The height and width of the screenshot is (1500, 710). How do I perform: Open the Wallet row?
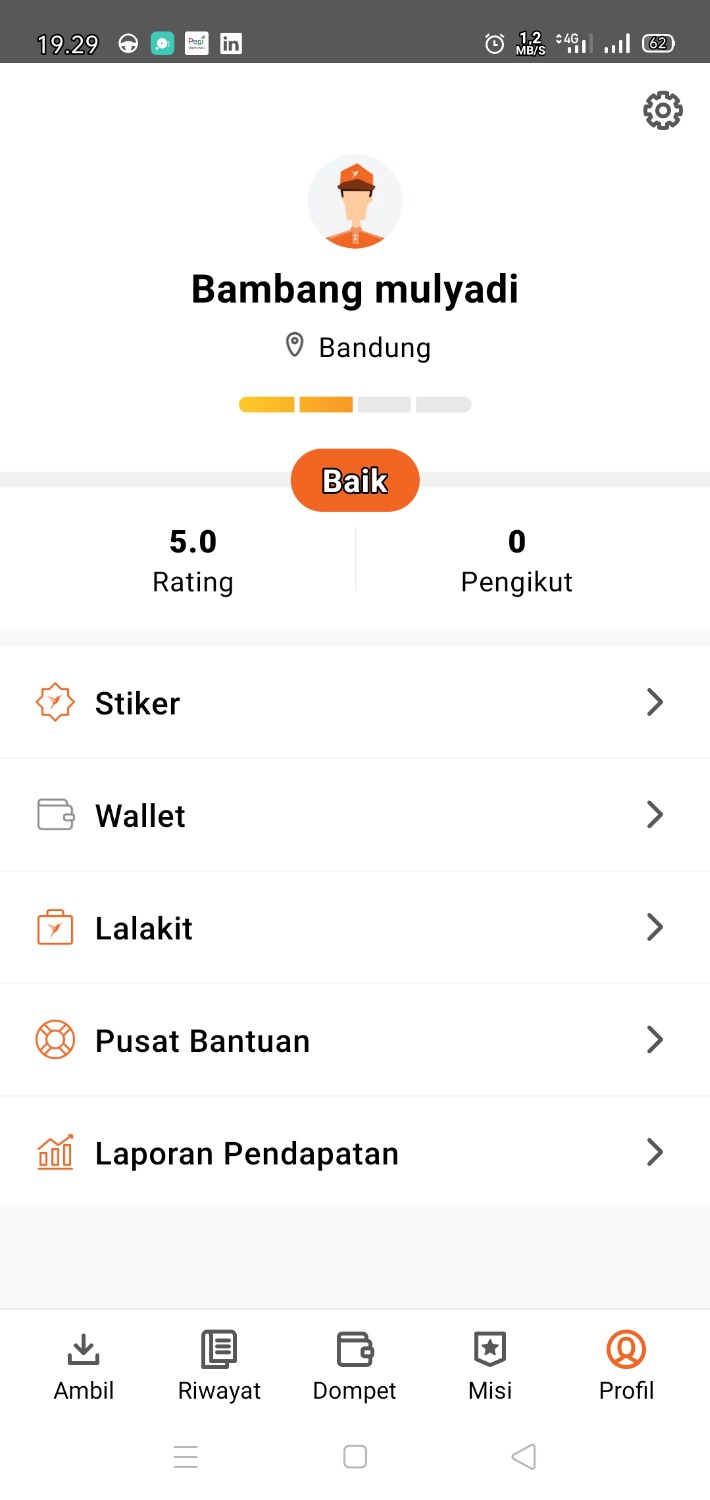[x=355, y=815]
